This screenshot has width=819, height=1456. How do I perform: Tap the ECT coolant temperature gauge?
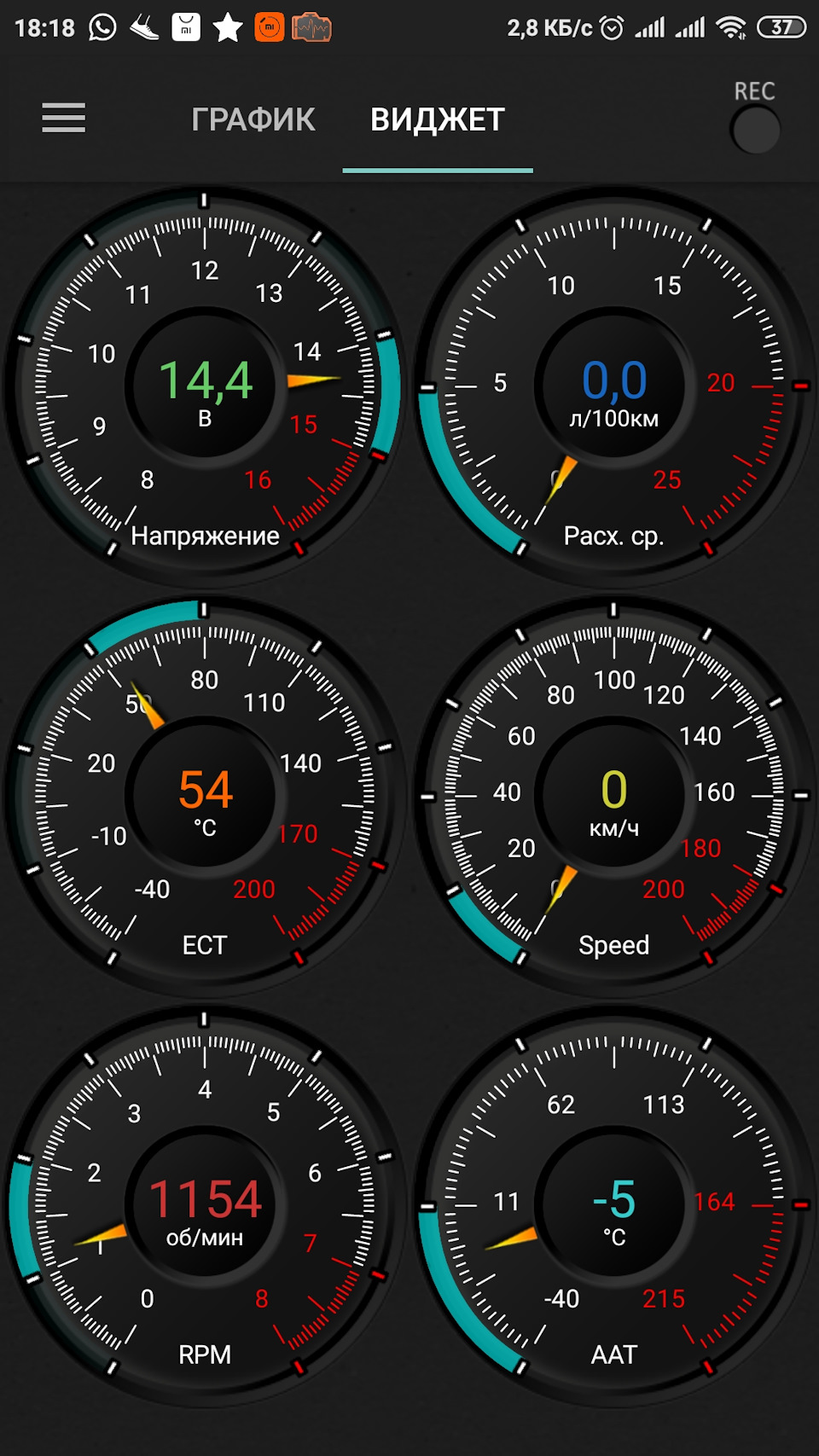205,796
